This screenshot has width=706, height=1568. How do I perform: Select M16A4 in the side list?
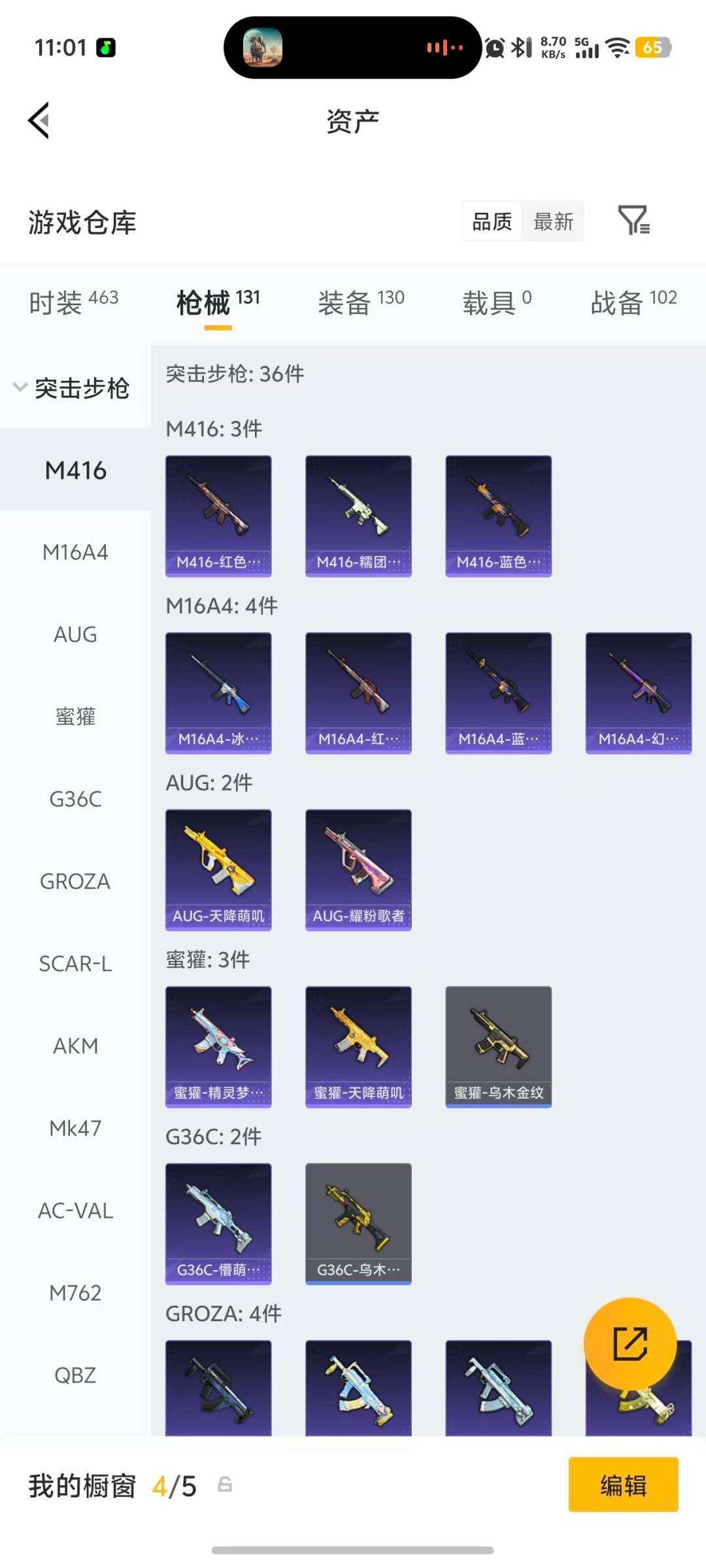(x=75, y=553)
